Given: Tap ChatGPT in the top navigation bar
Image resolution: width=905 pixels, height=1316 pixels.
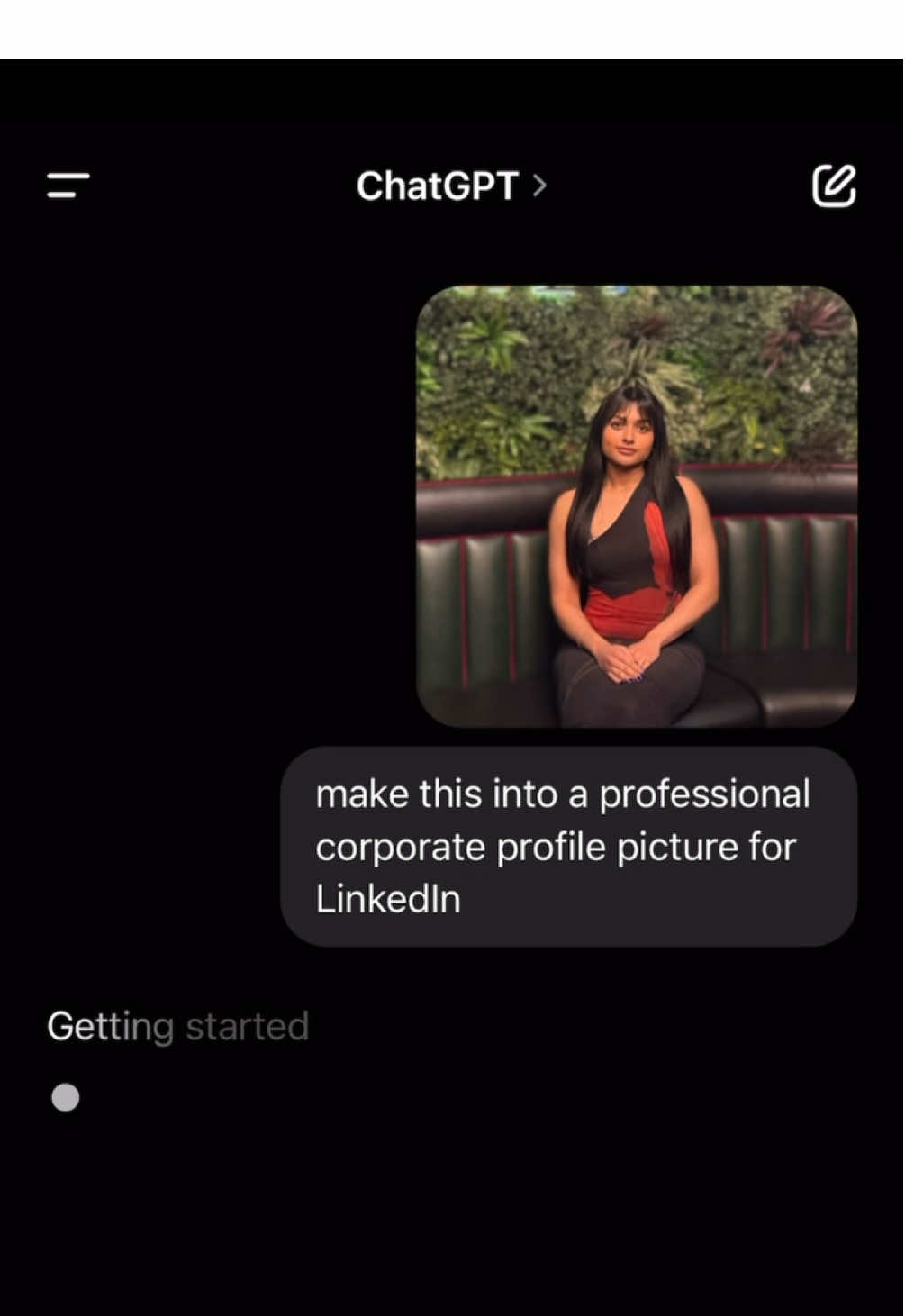Looking at the screenshot, I should tap(437, 186).
